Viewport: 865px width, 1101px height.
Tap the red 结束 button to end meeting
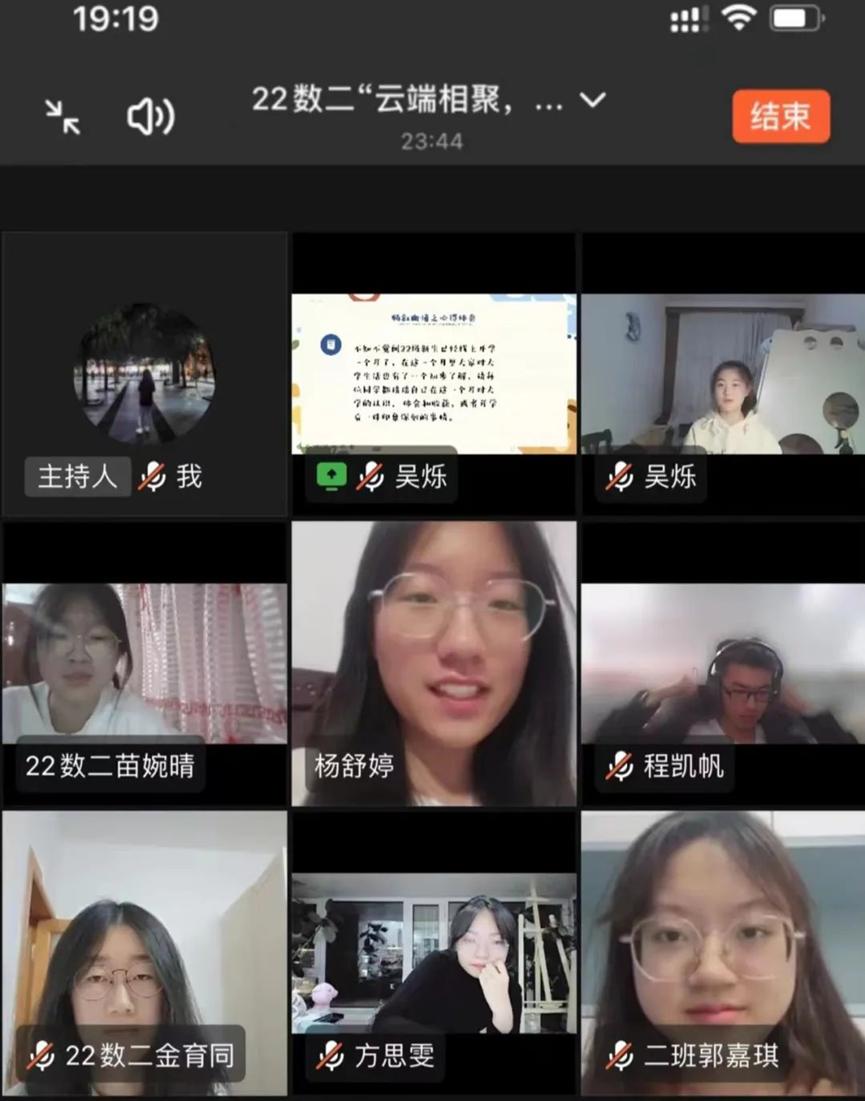780,117
